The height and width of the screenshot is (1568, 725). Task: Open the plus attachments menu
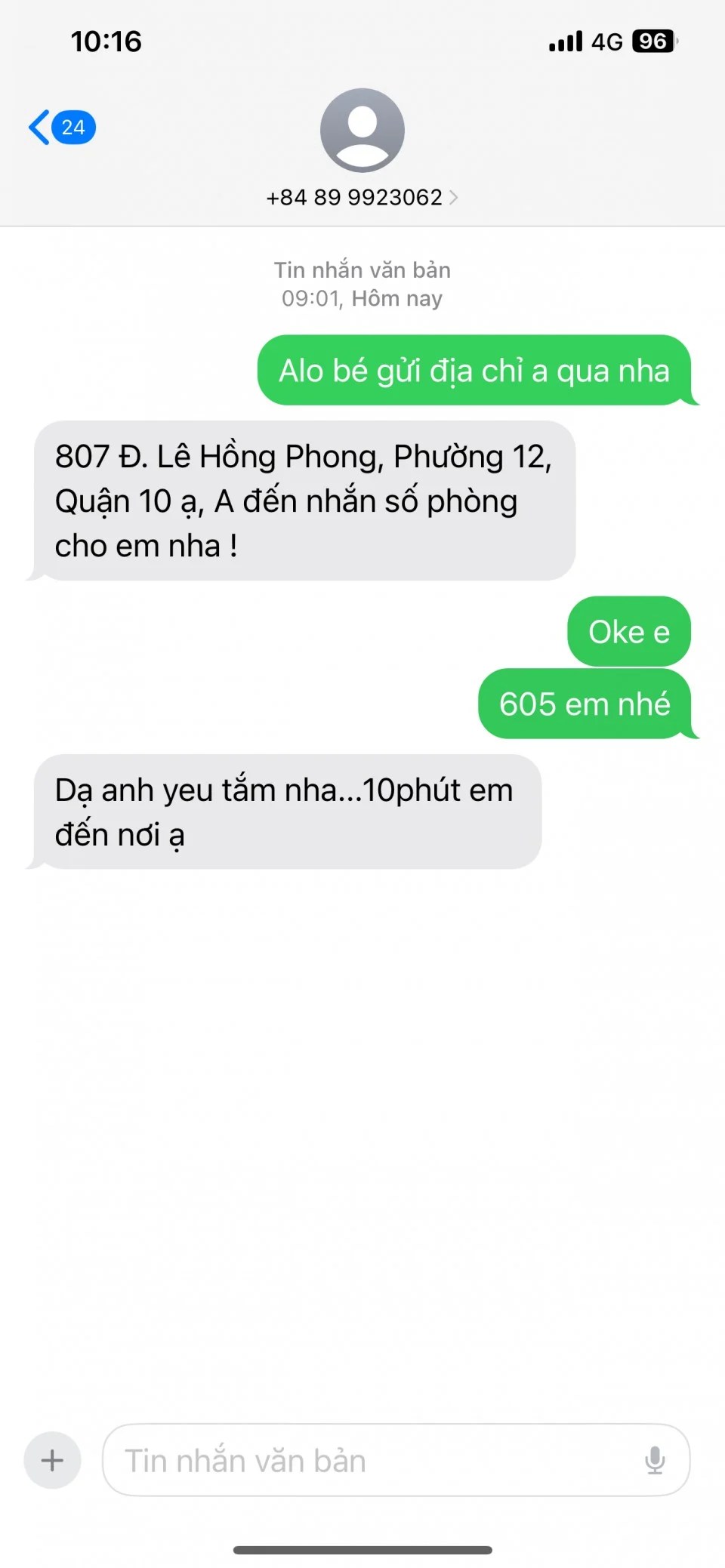coord(52,1460)
